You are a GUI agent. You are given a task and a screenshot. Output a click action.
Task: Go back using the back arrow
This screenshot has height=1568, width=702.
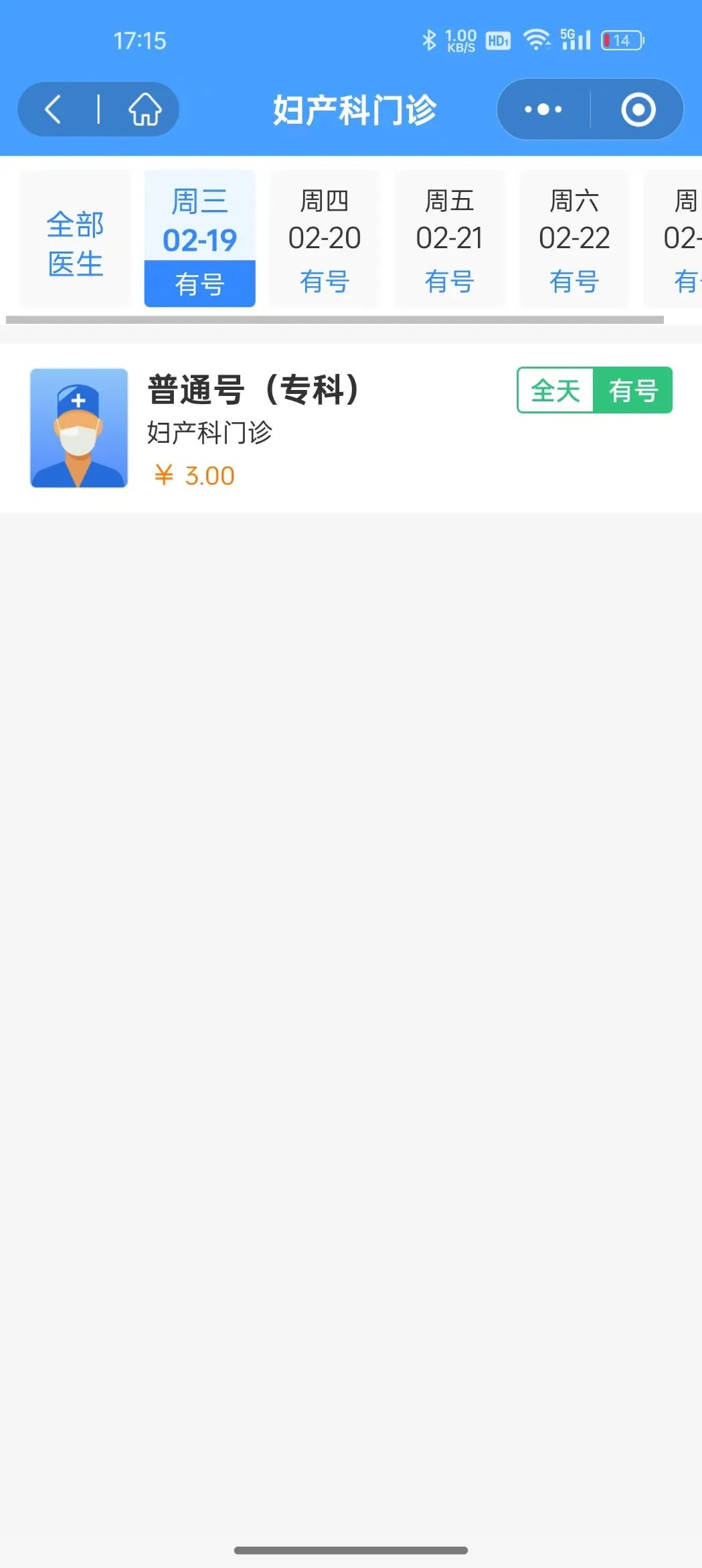pos(54,109)
